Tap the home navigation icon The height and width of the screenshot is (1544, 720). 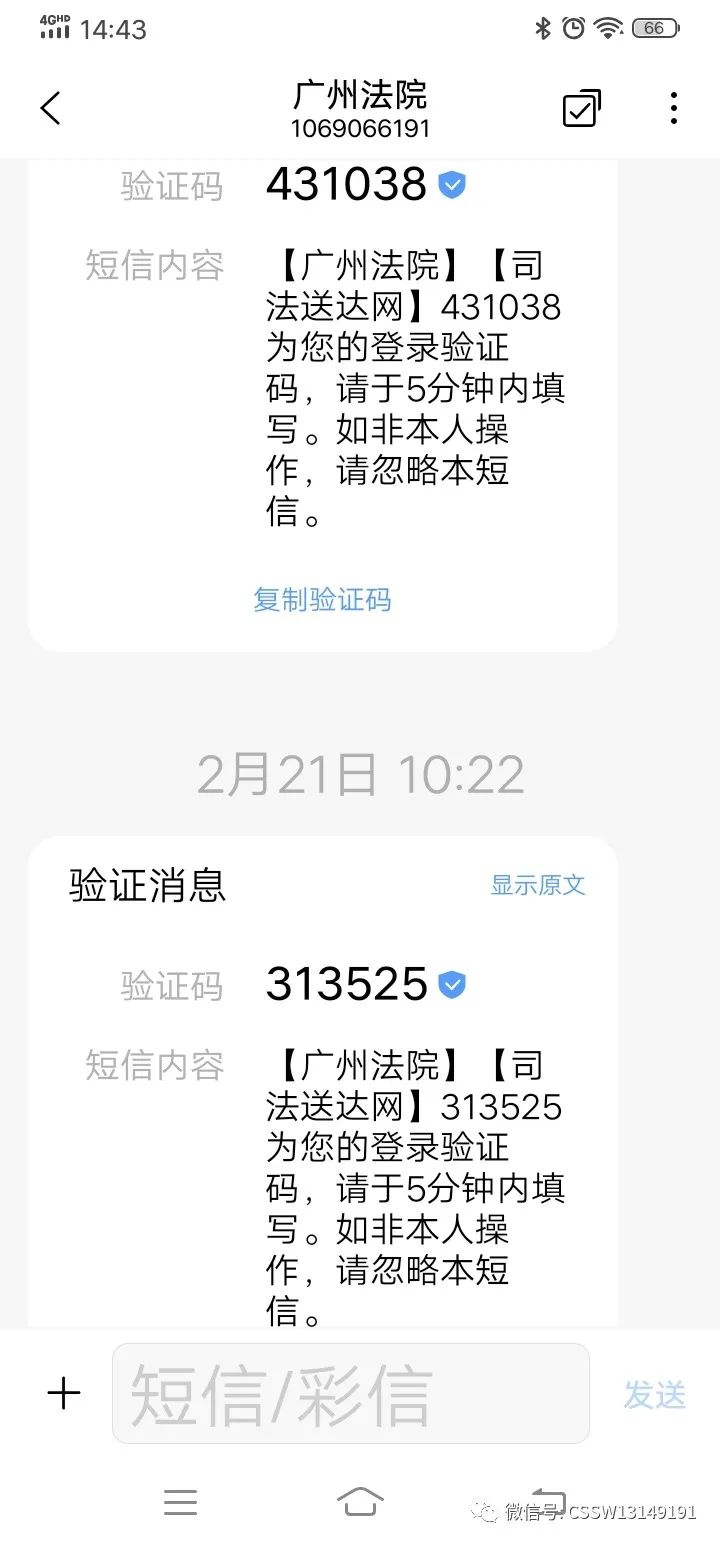click(360, 1501)
